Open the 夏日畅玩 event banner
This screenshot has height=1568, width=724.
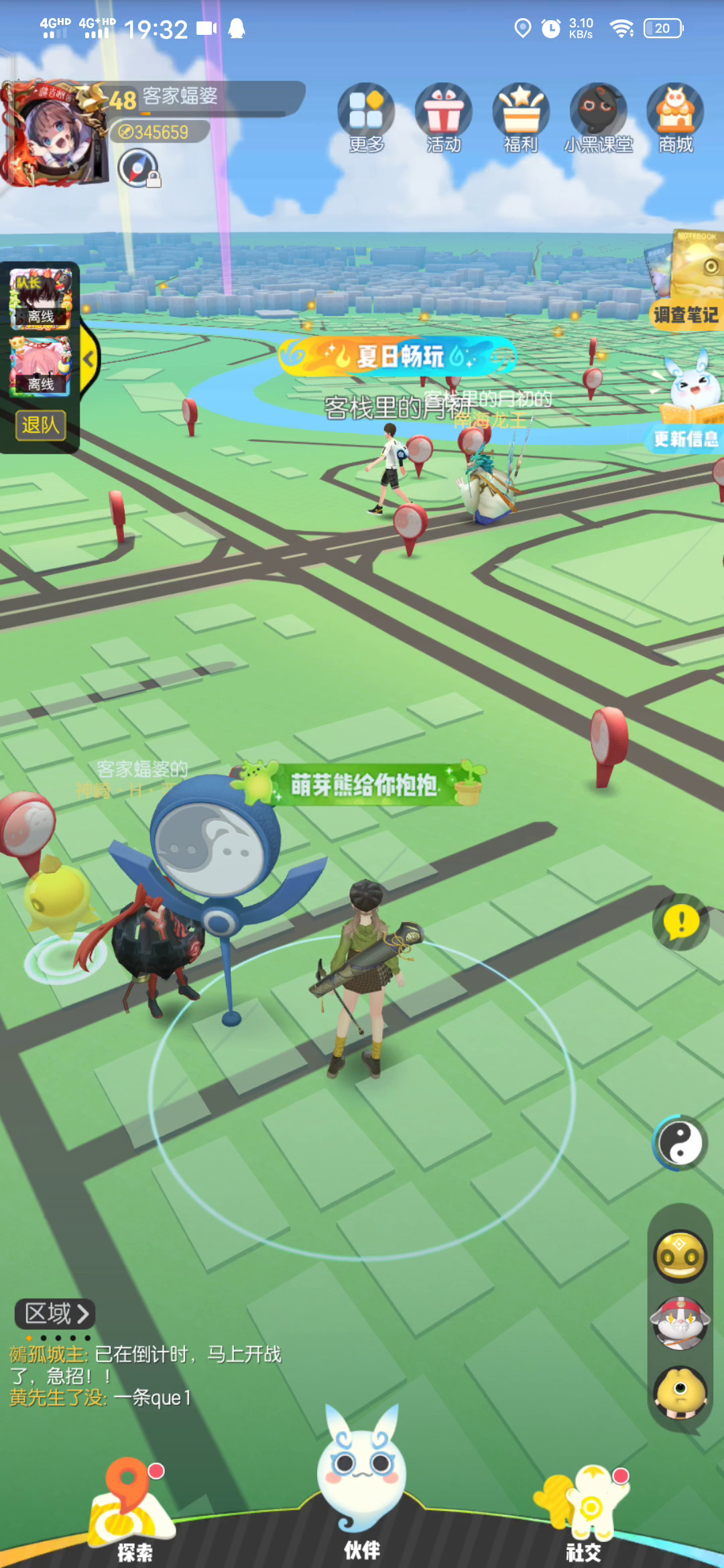[x=398, y=356]
